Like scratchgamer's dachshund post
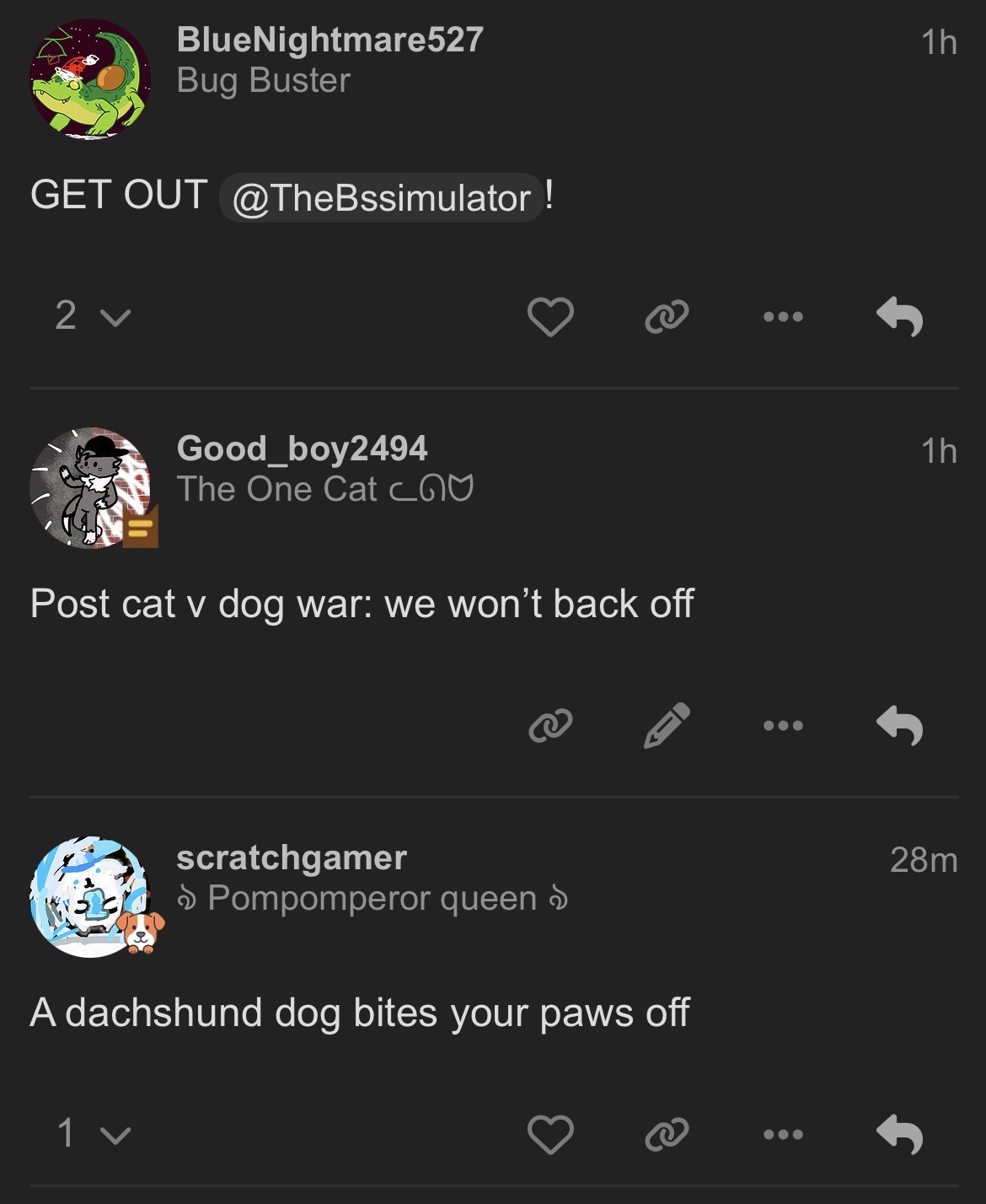 point(550,1134)
